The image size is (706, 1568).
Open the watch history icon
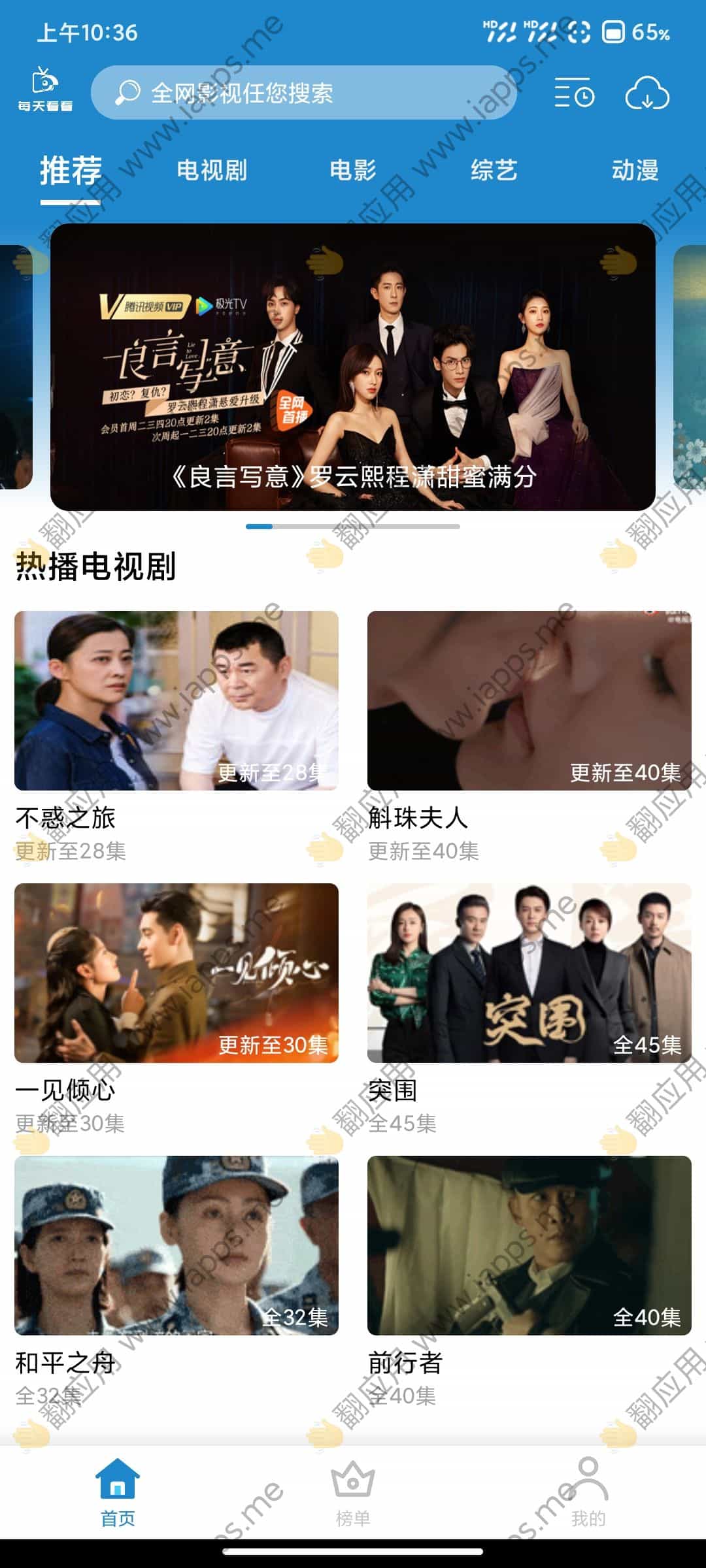pos(574,93)
